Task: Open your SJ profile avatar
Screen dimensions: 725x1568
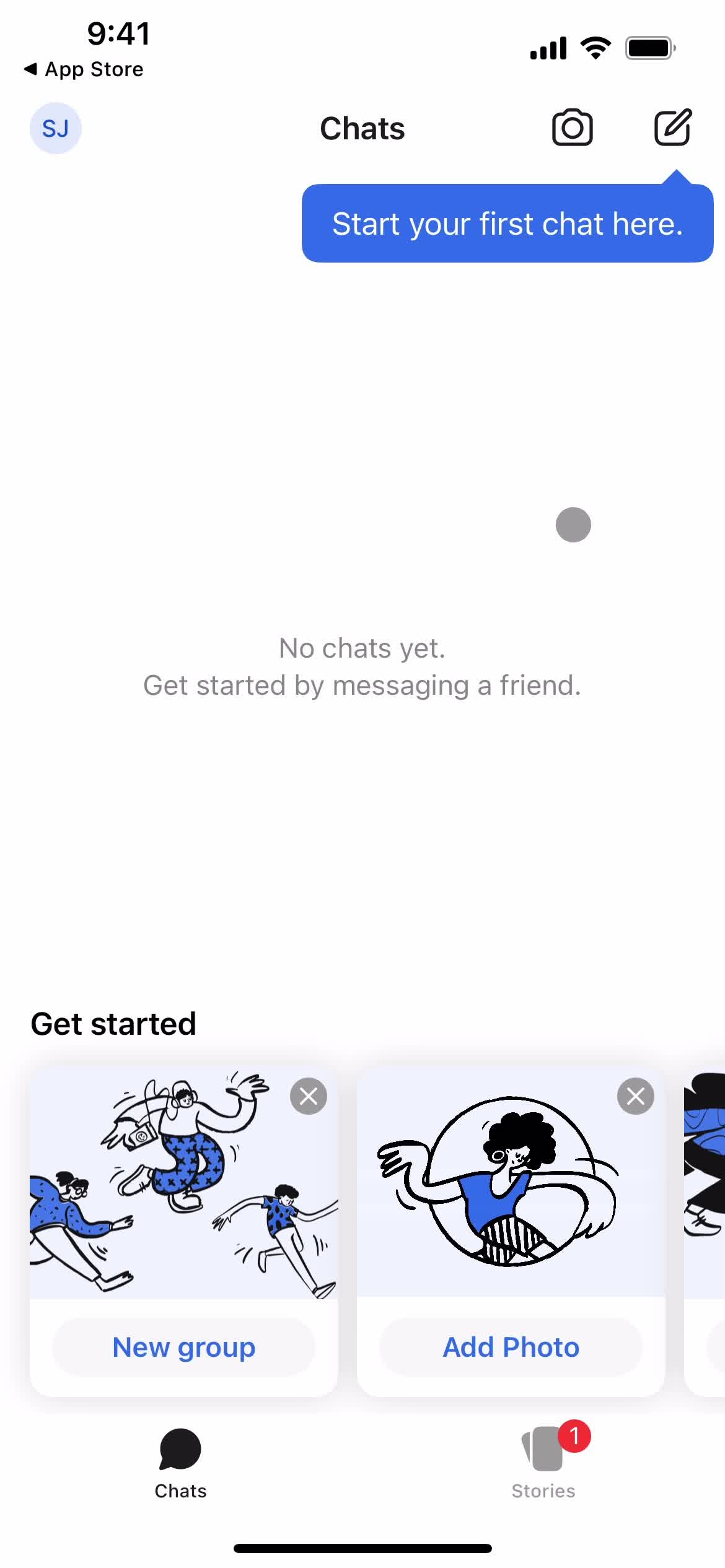Action: pyautogui.click(x=55, y=128)
